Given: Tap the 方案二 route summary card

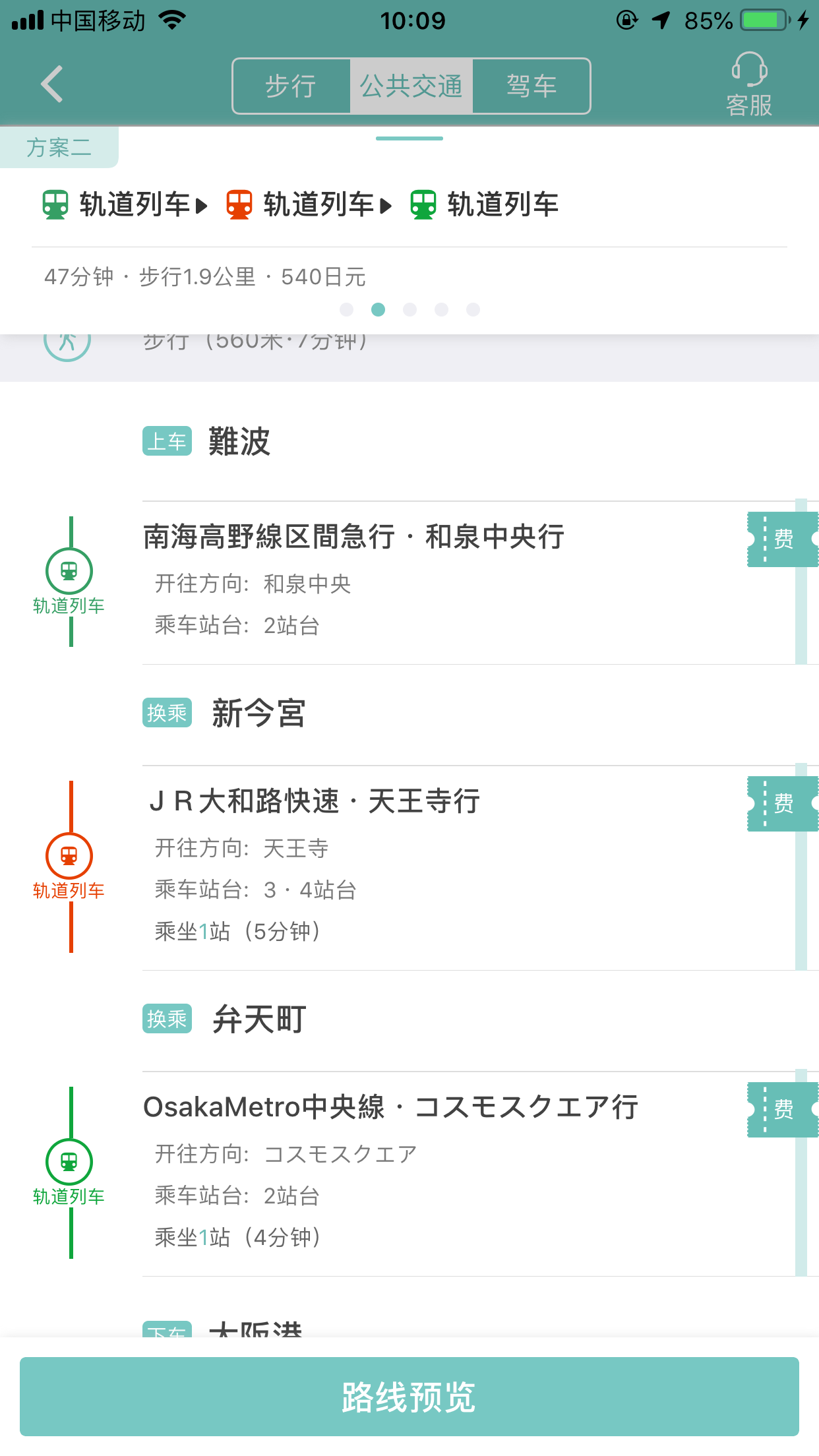Looking at the screenshot, I should click(x=409, y=231).
